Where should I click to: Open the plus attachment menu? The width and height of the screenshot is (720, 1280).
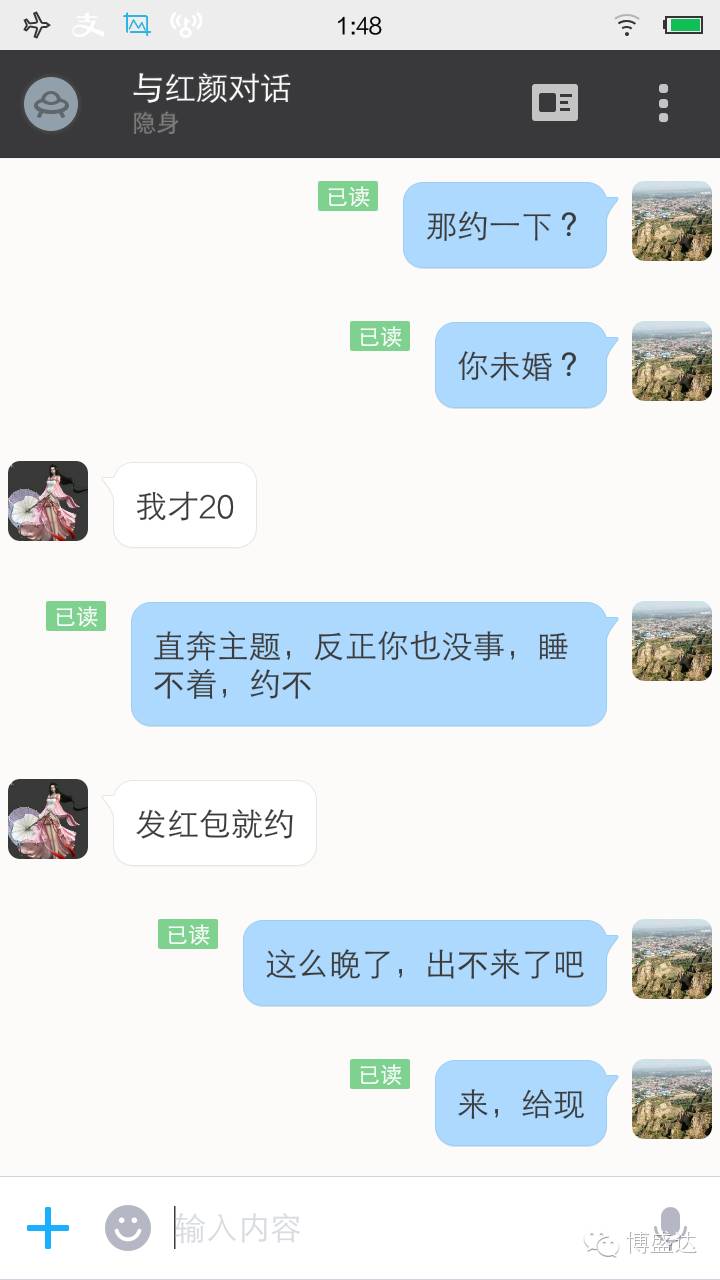click(x=48, y=1227)
